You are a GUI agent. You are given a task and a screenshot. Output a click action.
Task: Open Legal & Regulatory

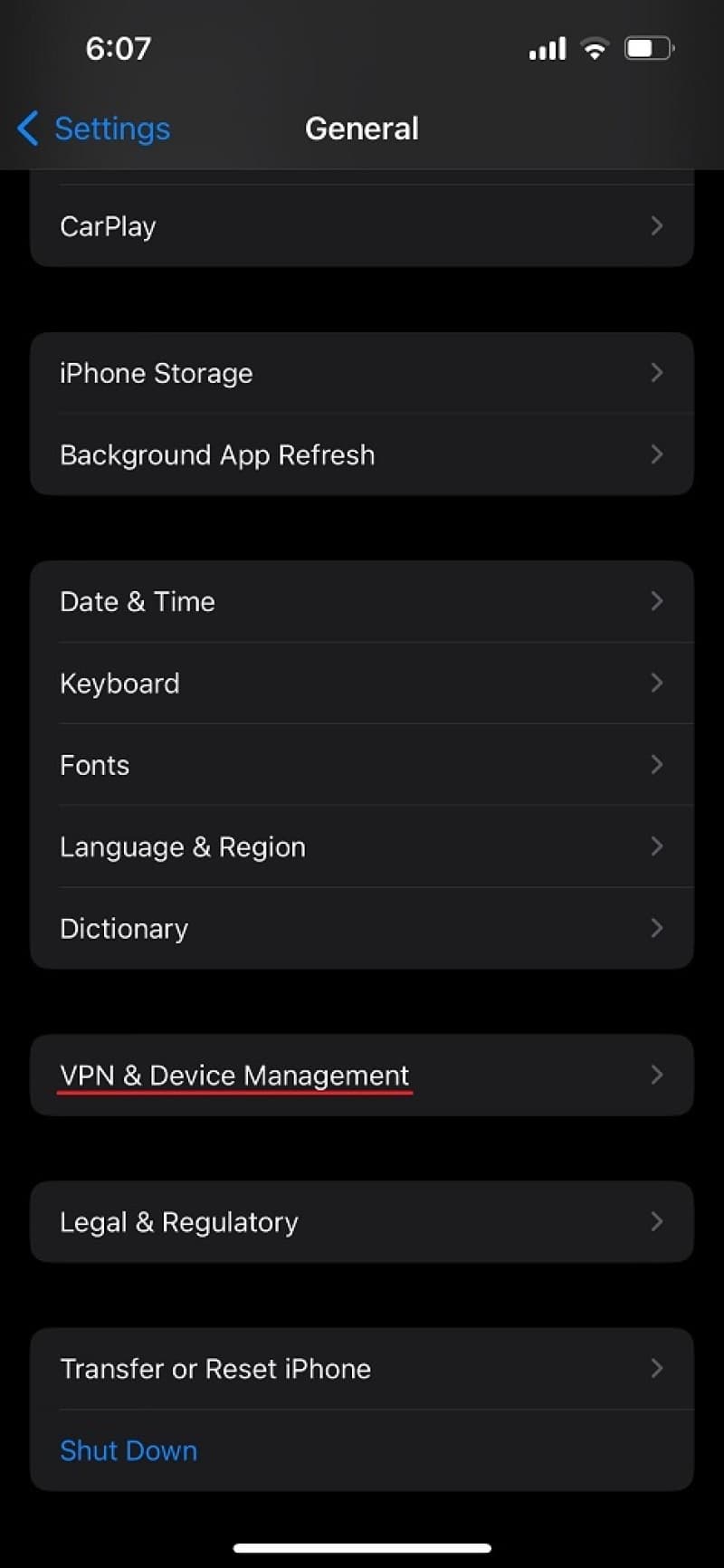pos(362,1221)
